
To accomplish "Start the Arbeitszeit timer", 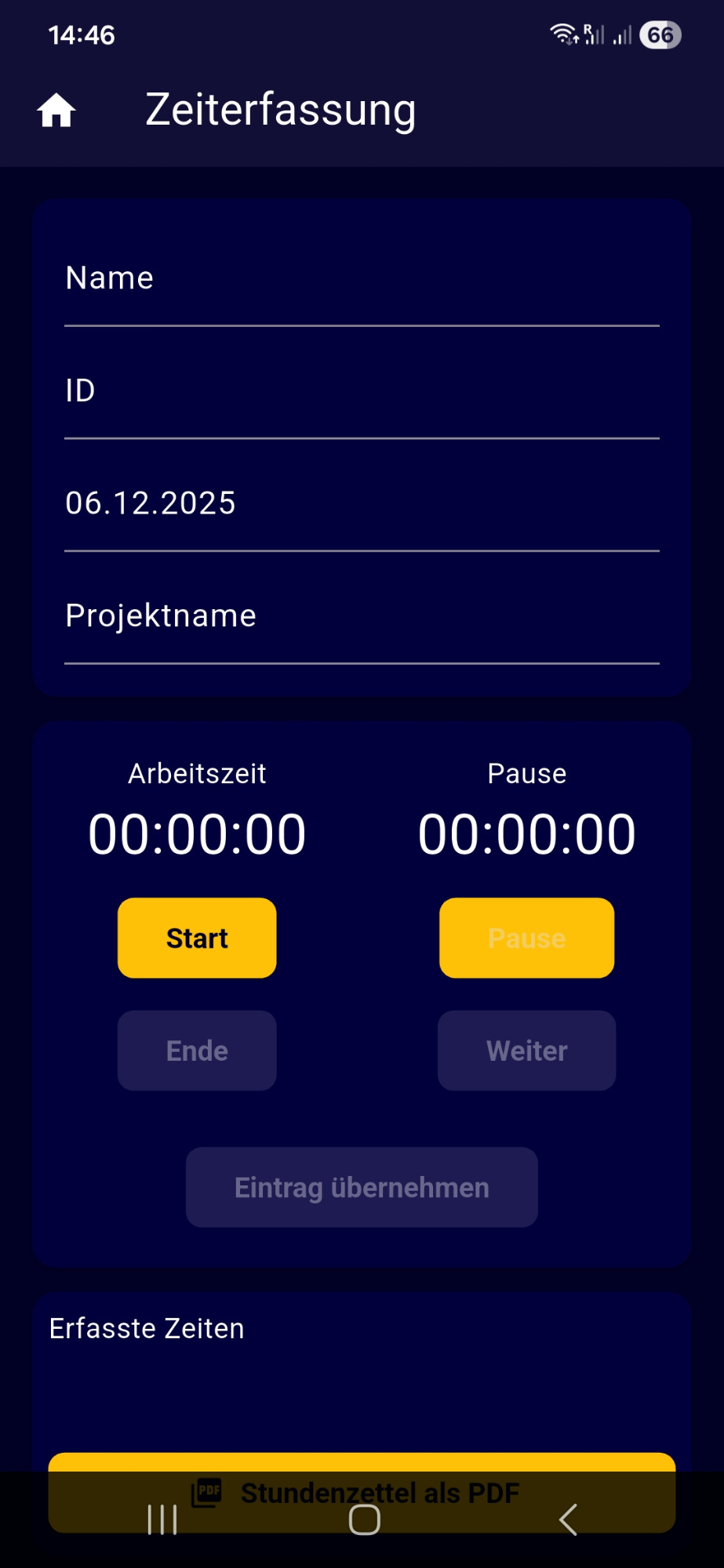I will point(197,938).
